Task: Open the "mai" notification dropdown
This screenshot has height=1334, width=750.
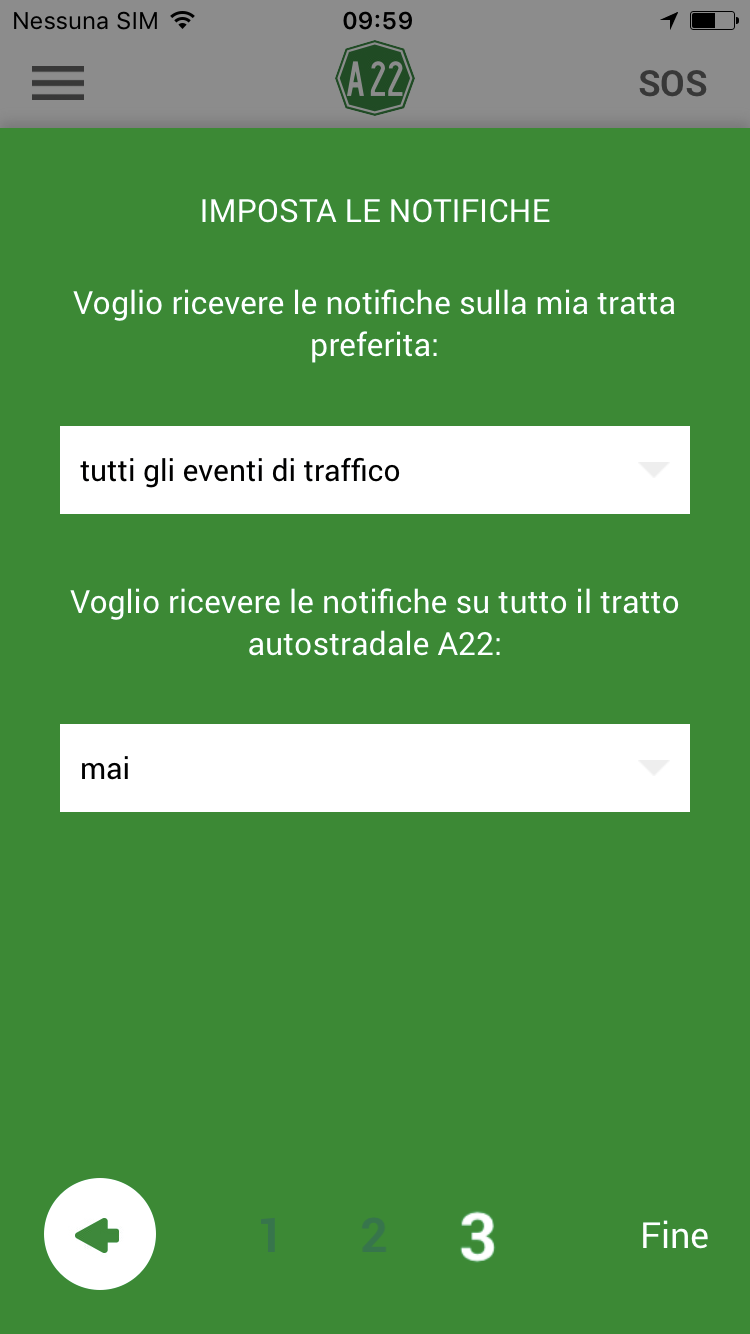Action: pos(374,768)
